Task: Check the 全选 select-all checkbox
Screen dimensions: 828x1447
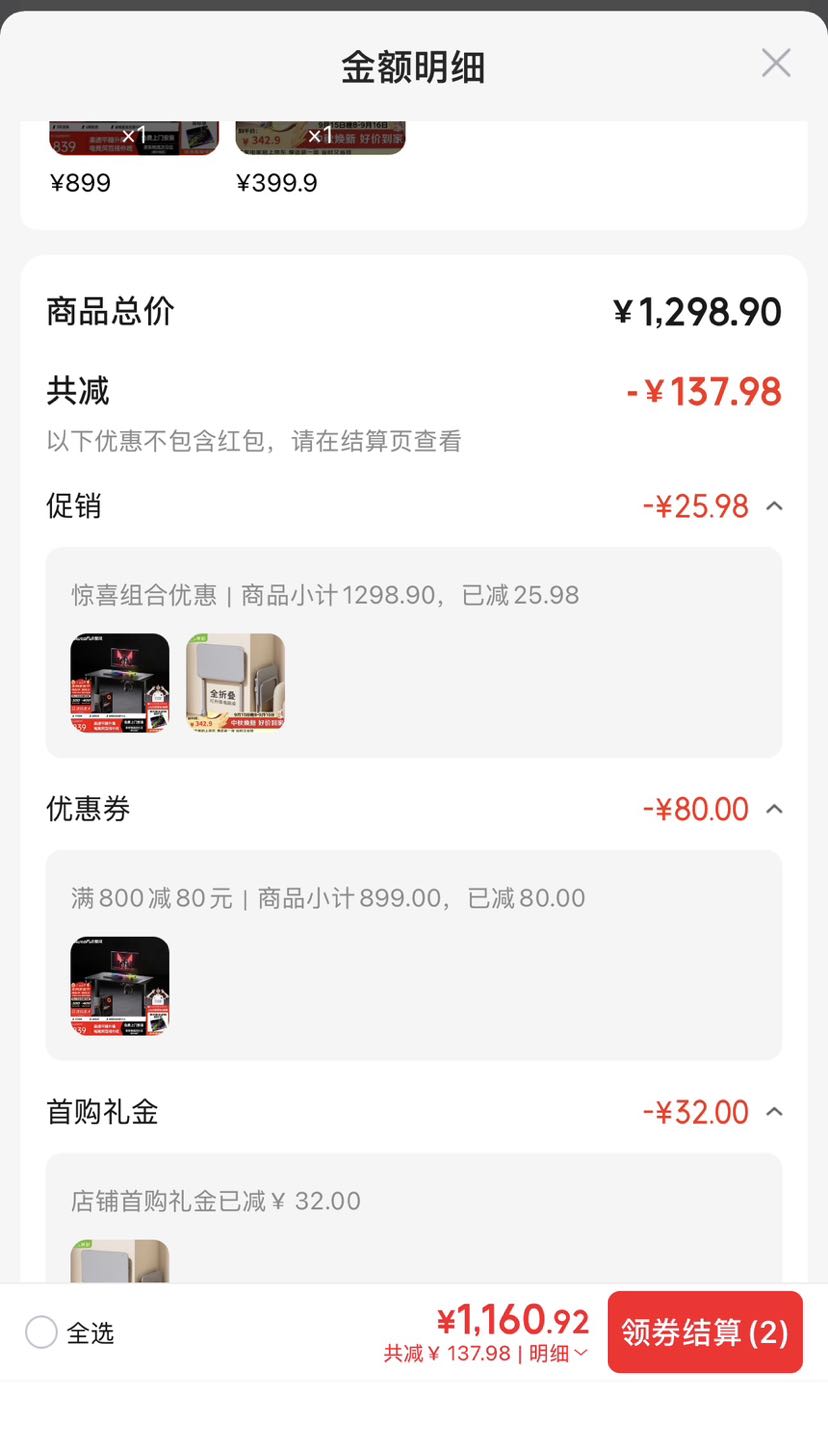Action: 41,1332
